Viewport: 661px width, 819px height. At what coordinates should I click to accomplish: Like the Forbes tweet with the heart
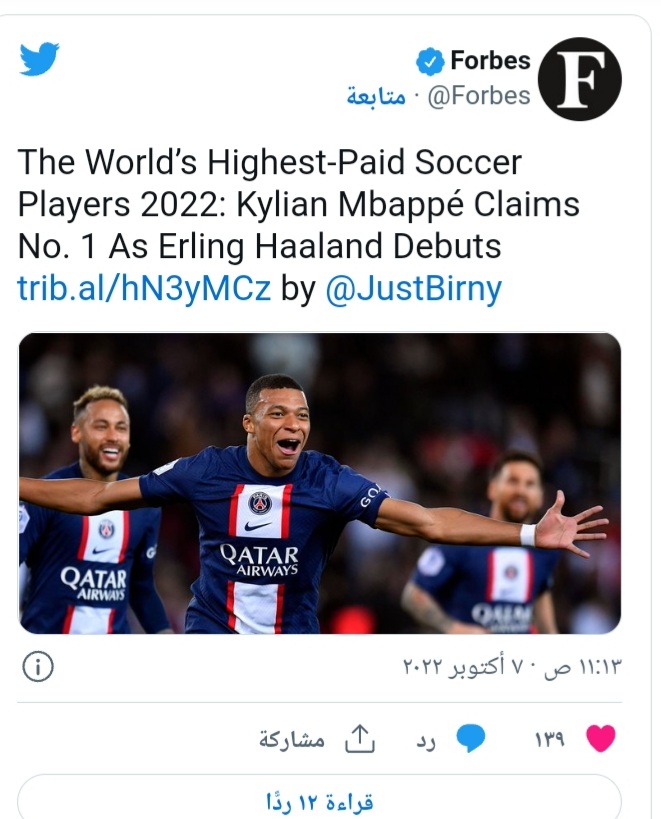point(599,739)
